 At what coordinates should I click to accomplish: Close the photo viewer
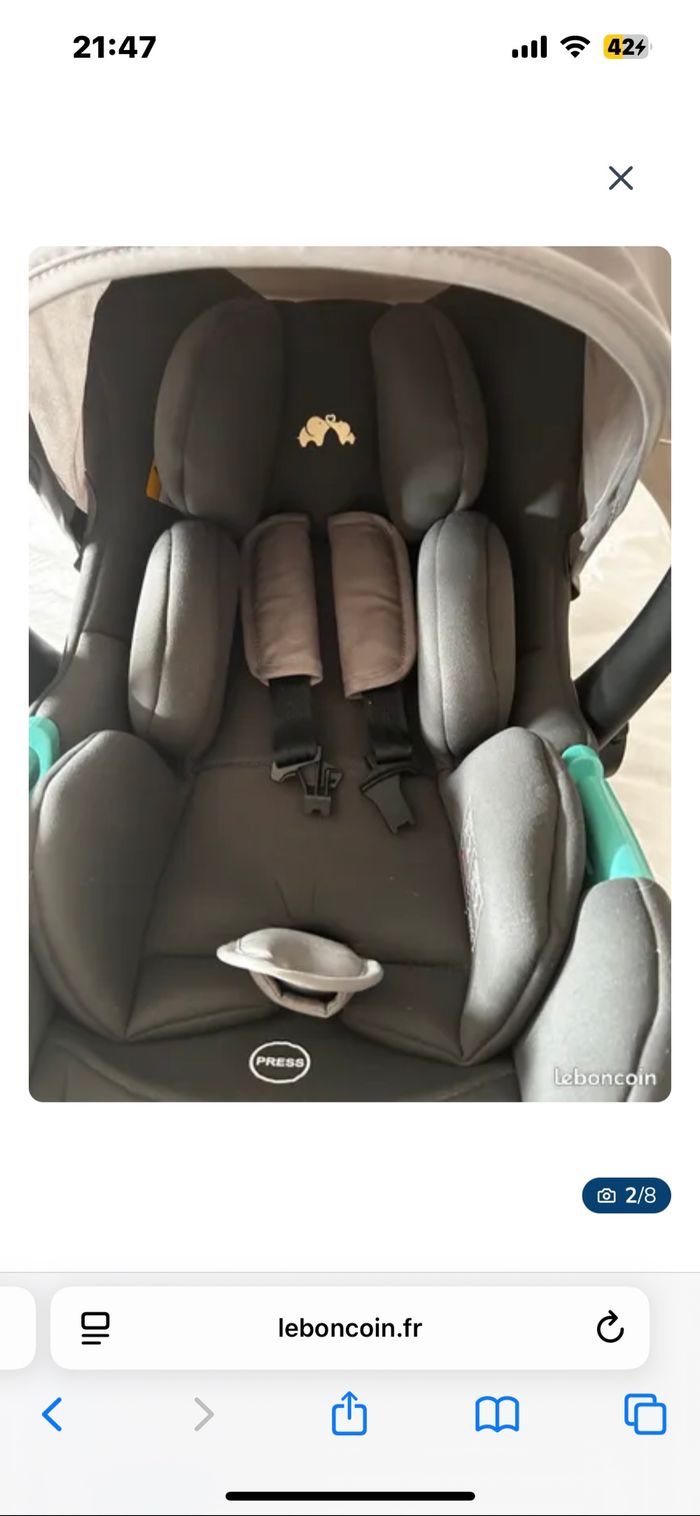click(621, 178)
